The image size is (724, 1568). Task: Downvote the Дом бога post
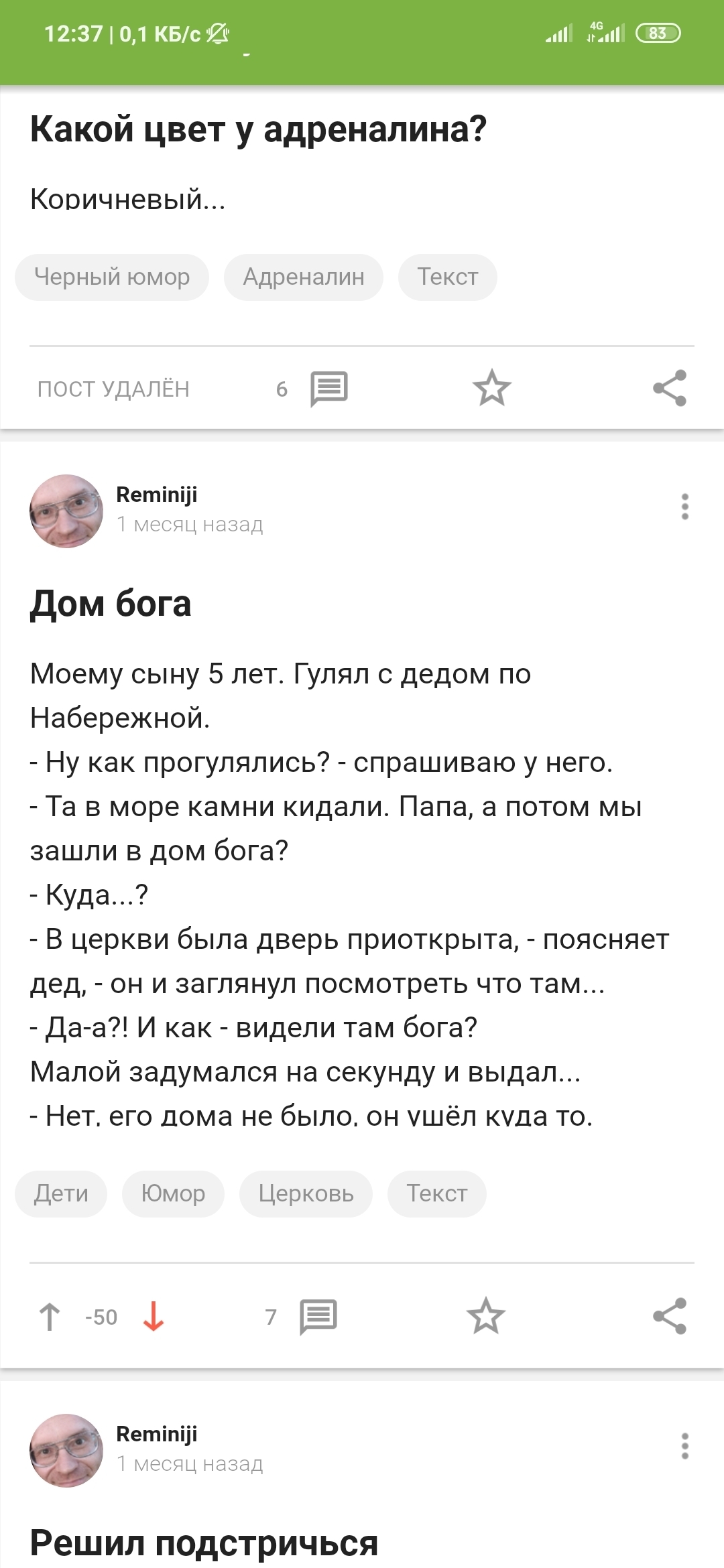[x=154, y=1317]
